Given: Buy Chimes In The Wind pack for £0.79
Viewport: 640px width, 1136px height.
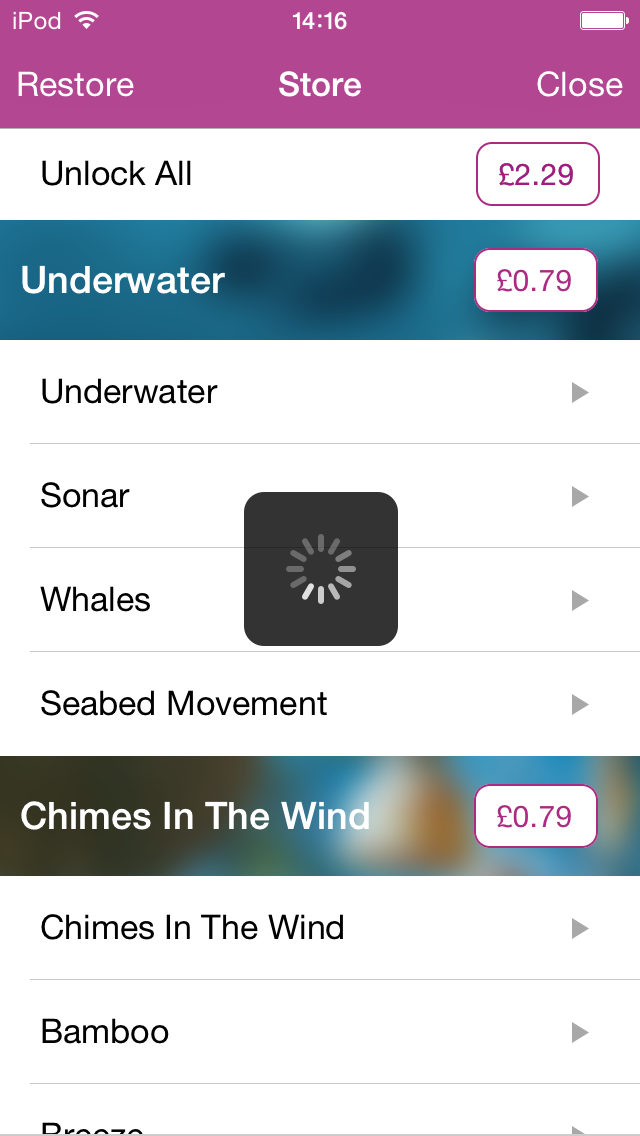Looking at the screenshot, I should (535, 817).
